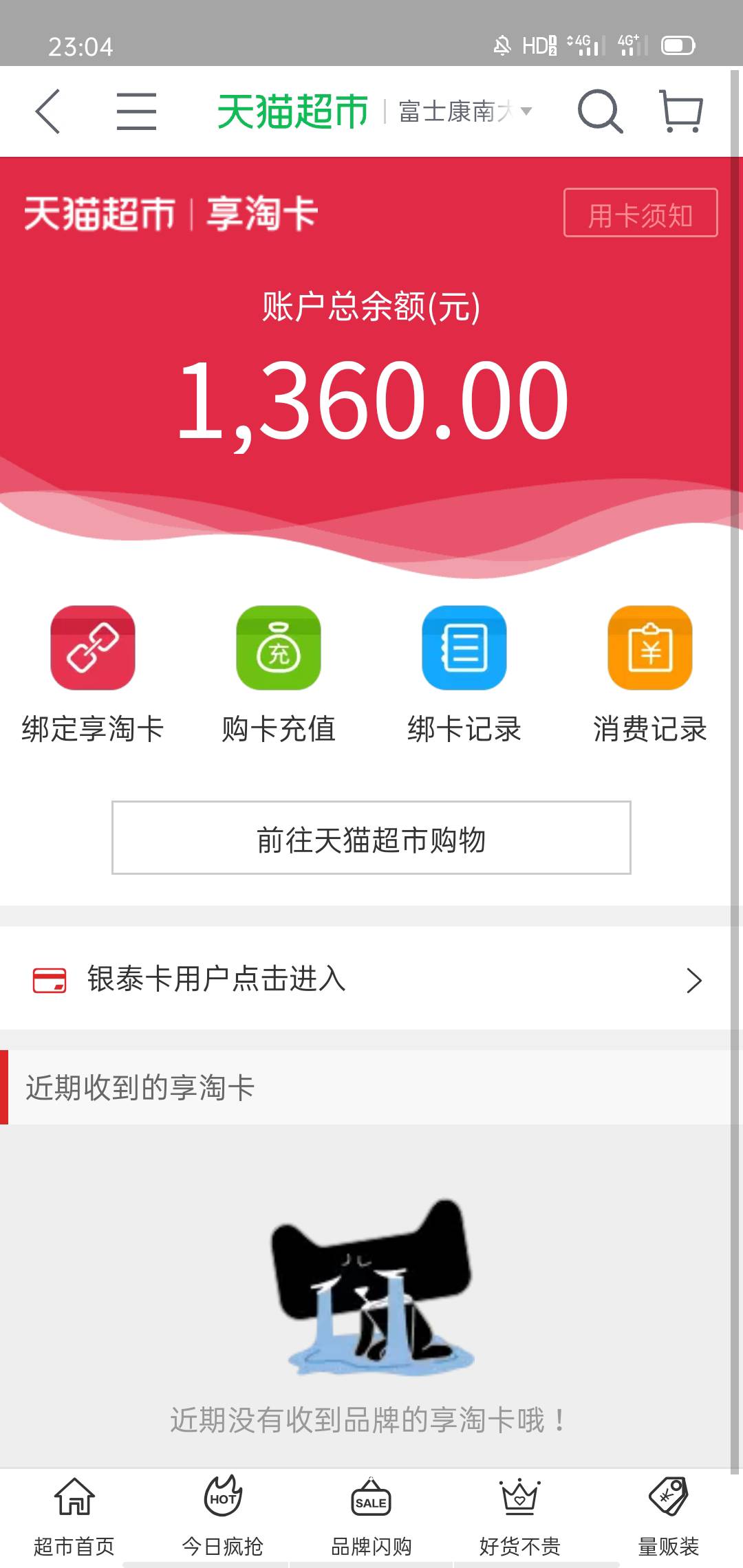
Task: Tap 前往天猫超市购物 shopping button
Action: click(x=371, y=839)
